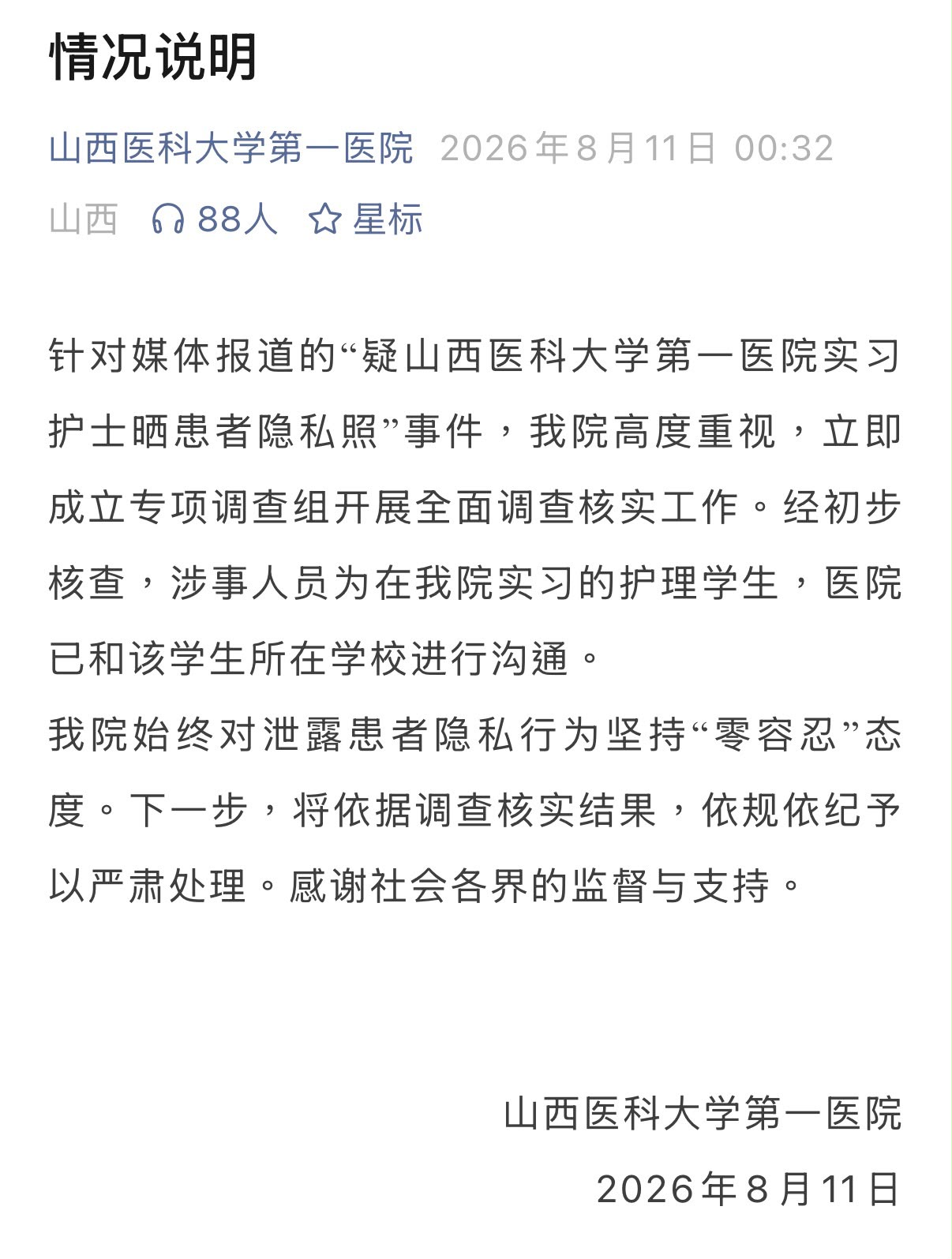This screenshot has width=952, height=1259.
Task: Open the 山西医科大学第一医院 account link
Action: pyautogui.click(x=231, y=148)
